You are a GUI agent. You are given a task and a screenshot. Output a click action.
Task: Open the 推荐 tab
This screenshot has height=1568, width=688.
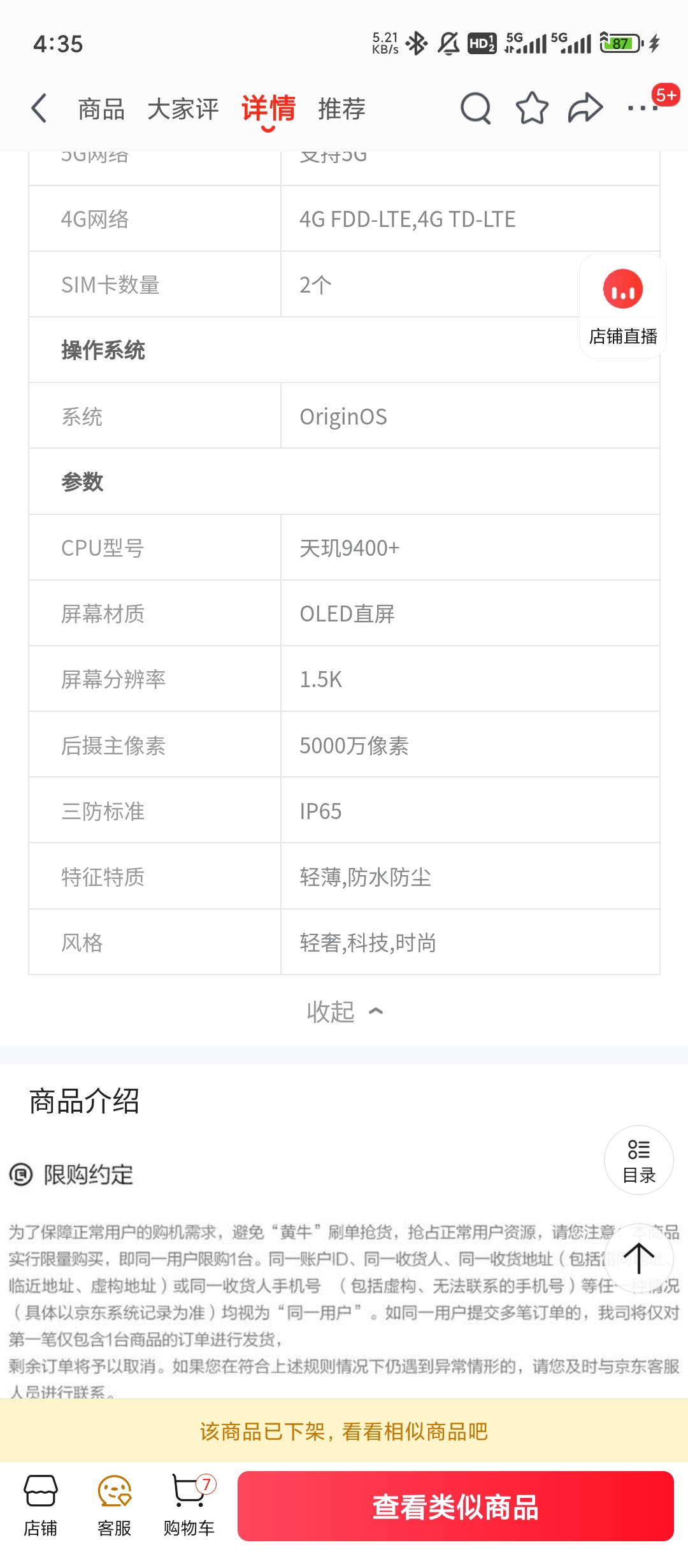[x=342, y=109]
